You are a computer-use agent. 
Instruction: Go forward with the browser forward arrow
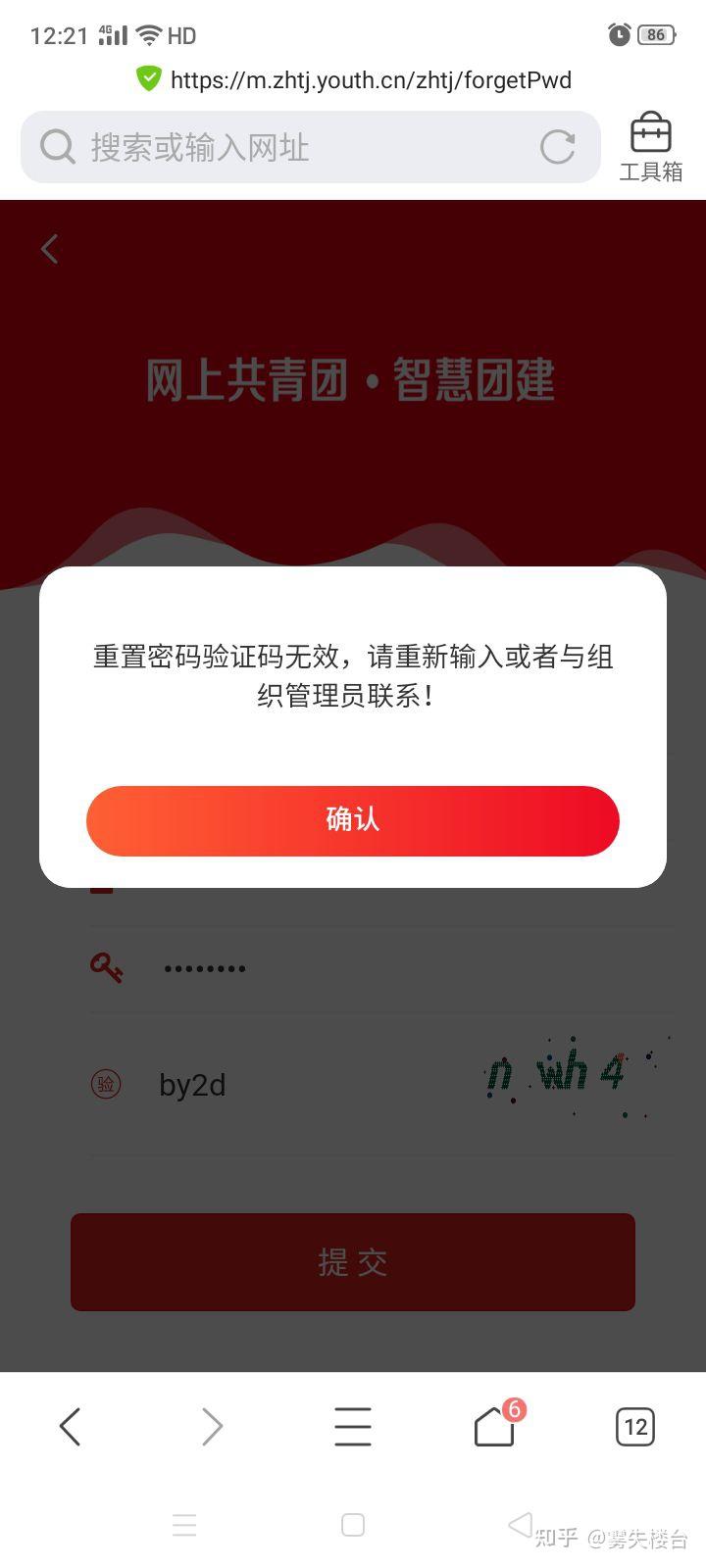(x=212, y=1427)
